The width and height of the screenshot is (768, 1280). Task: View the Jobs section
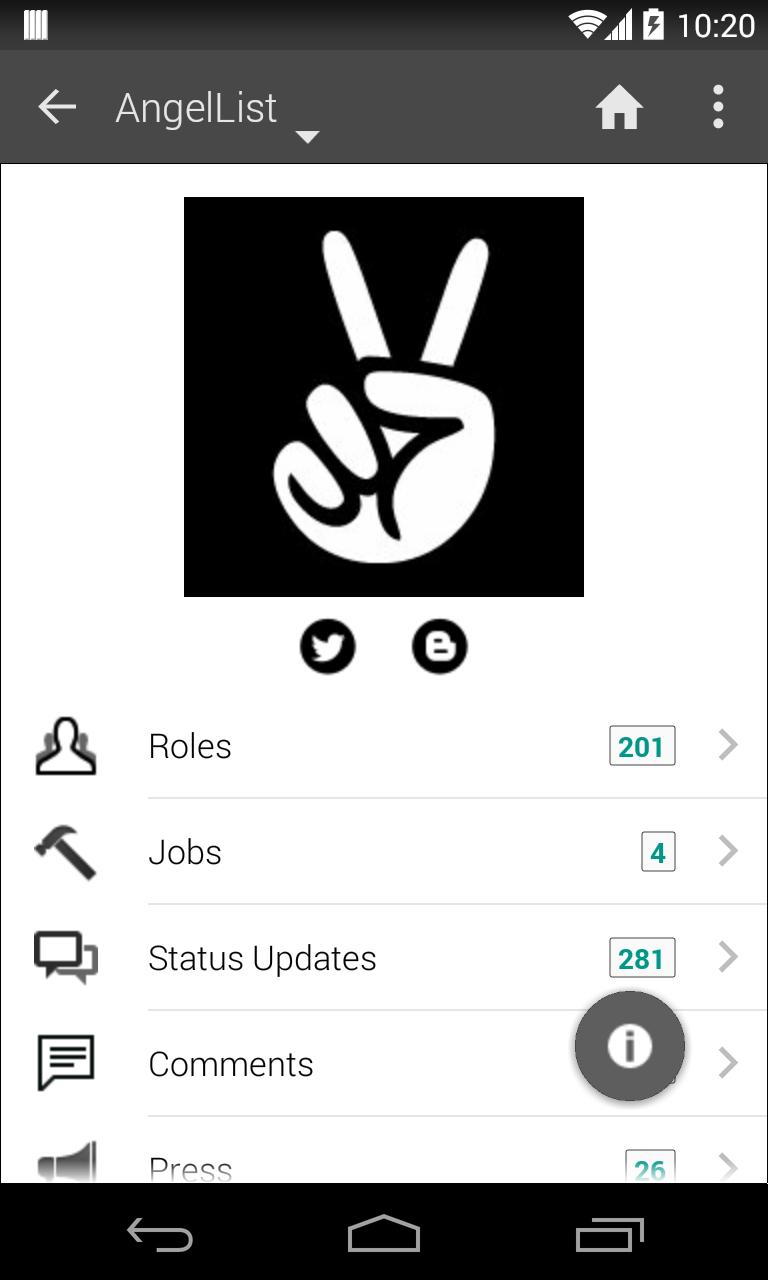tap(400, 852)
